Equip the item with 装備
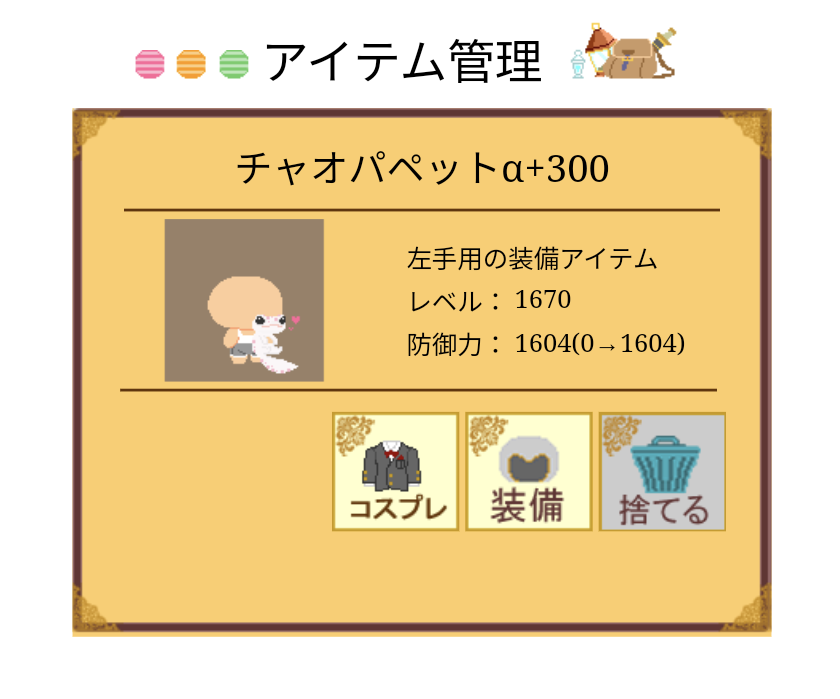This screenshot has width=840, height=699. [528, 471]
